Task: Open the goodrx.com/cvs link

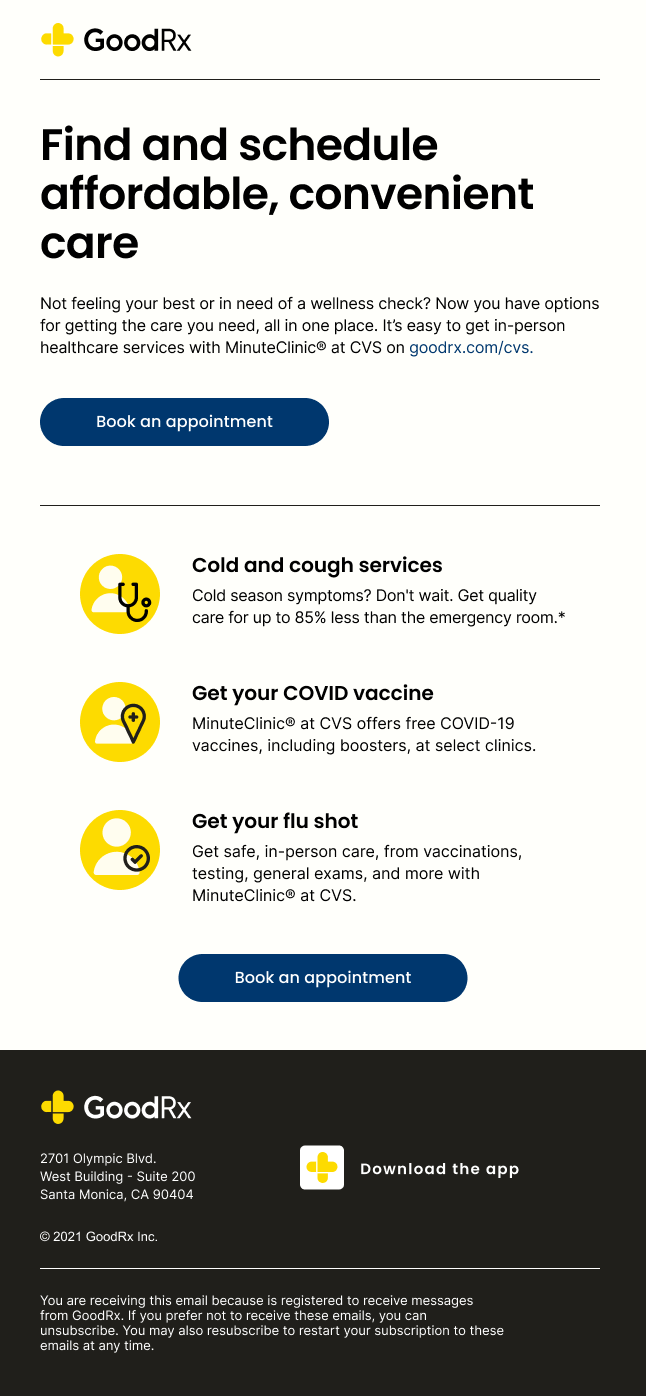Action: [x=471, y=348]
